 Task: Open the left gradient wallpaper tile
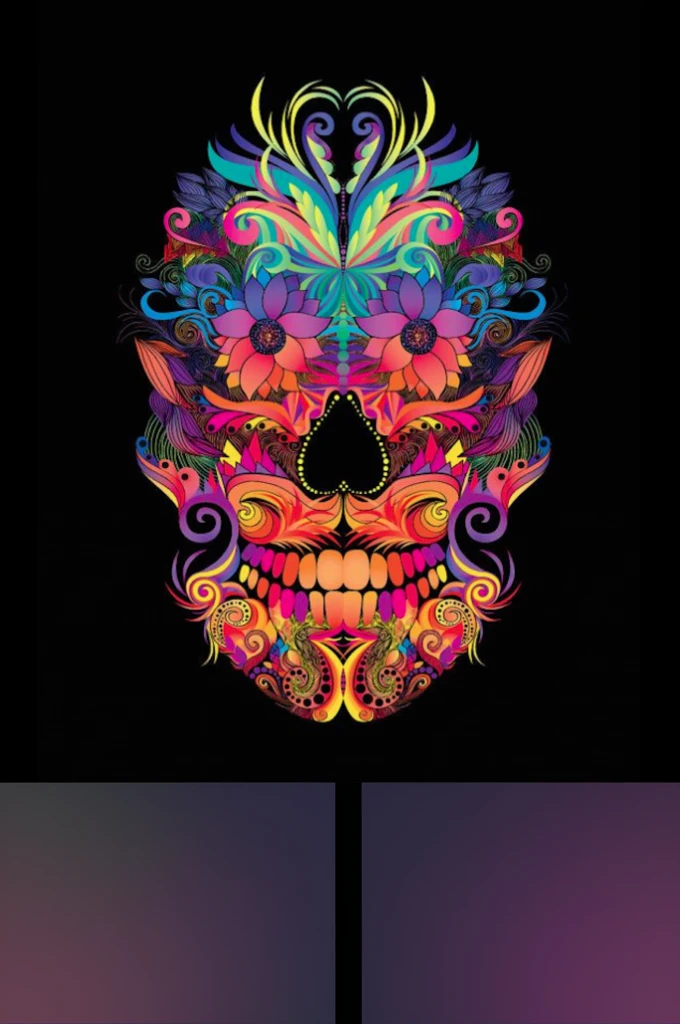click(x=166, y=902)
